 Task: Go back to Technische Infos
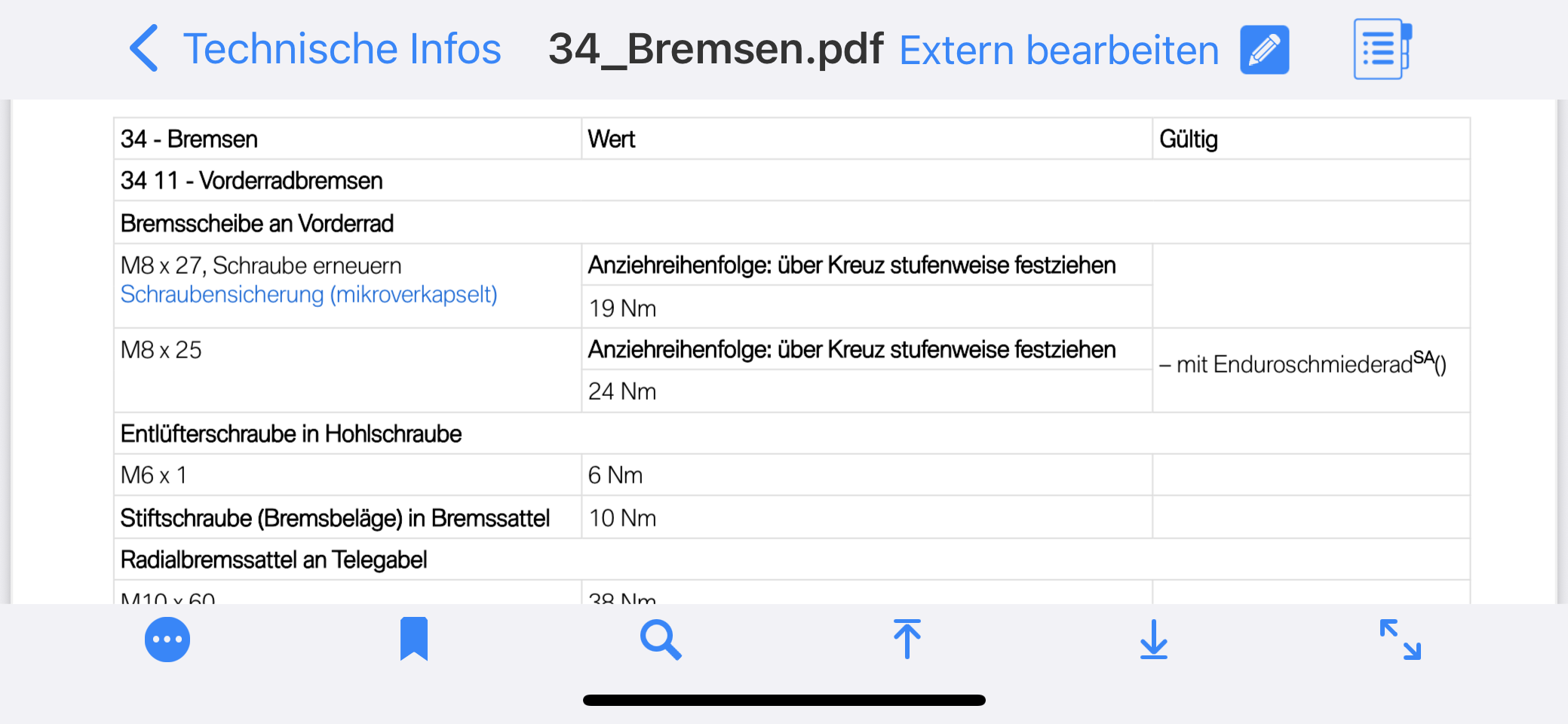click(x=315, y=49)
